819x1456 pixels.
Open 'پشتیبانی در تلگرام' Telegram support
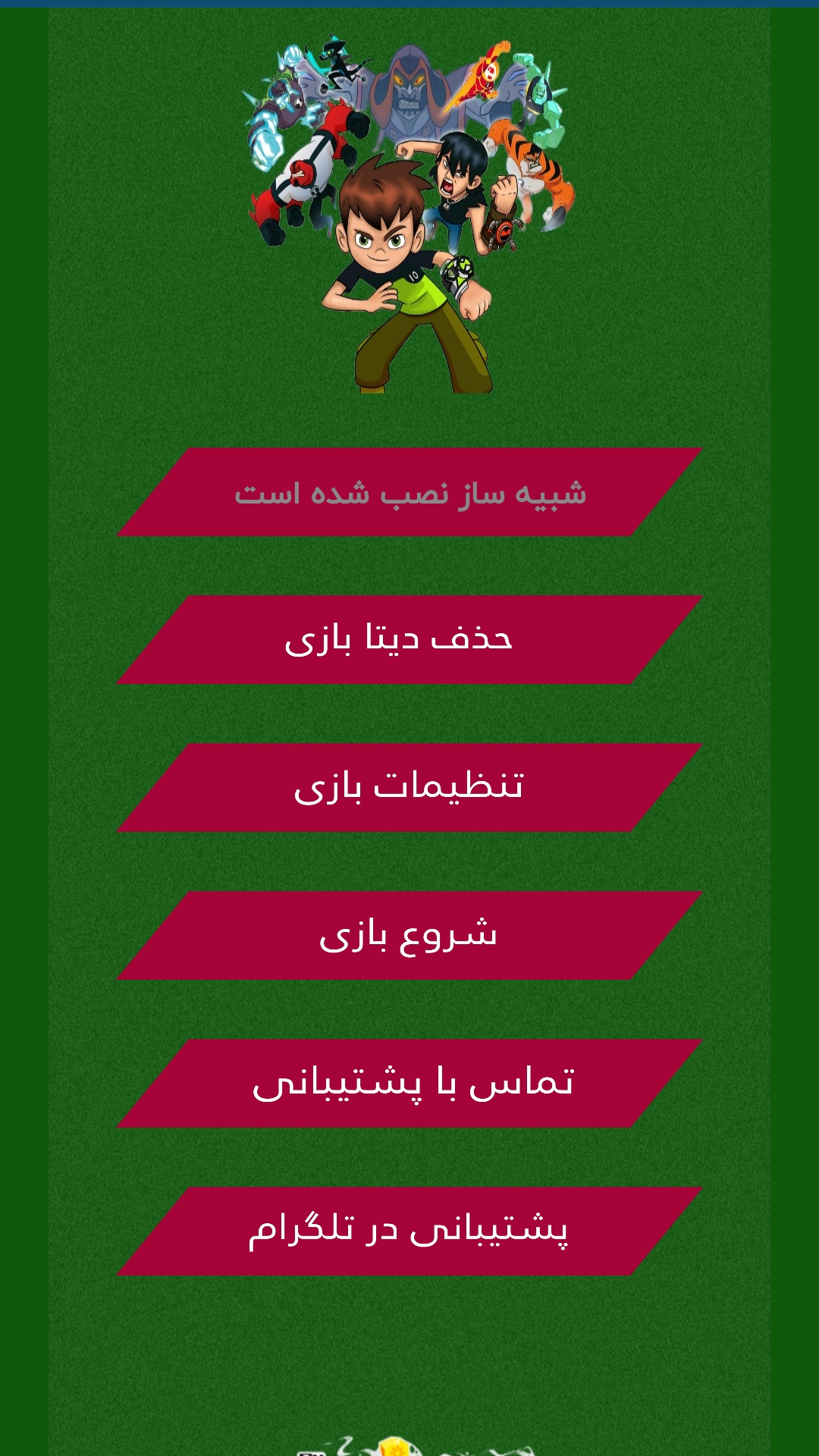(x=409, y=1232)
